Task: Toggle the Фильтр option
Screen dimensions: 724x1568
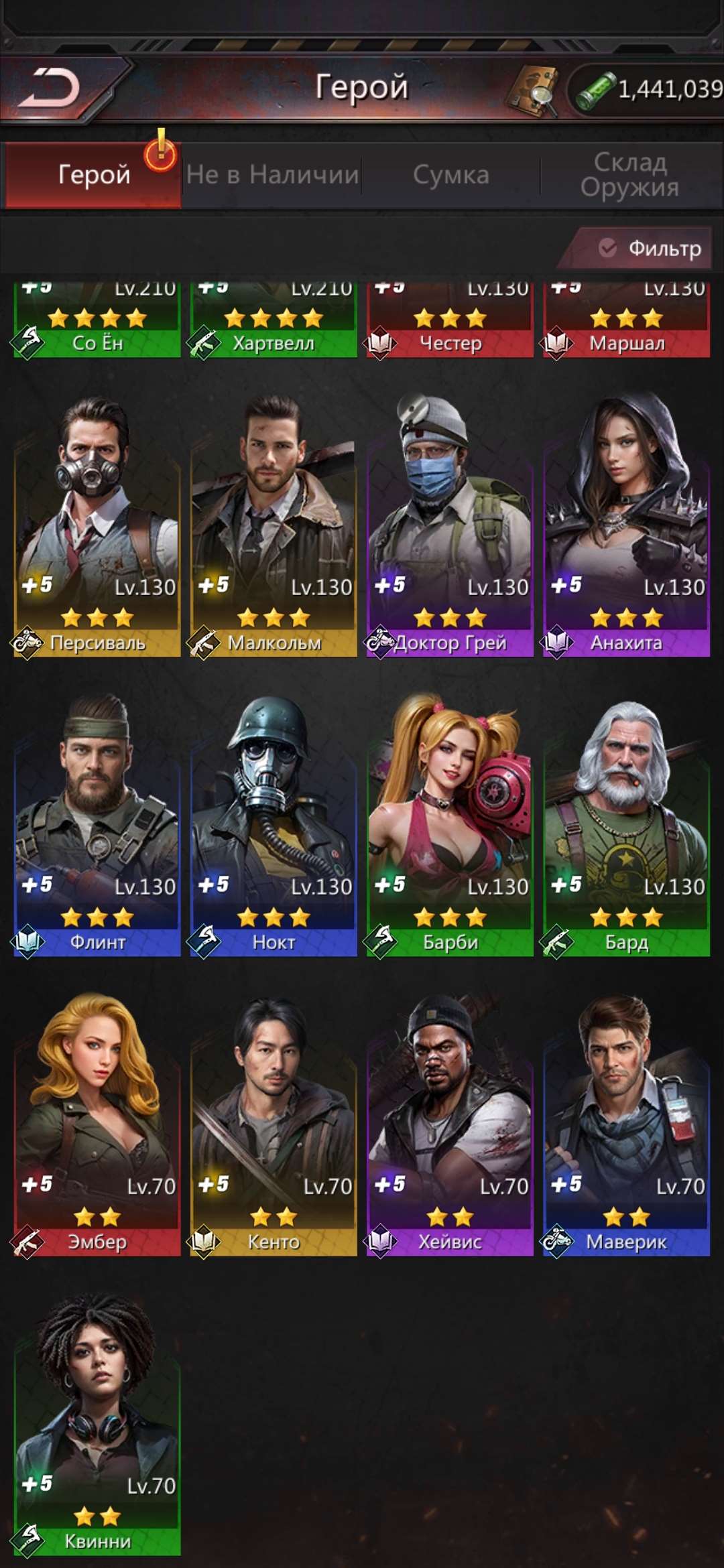Action: pos(649,249)
